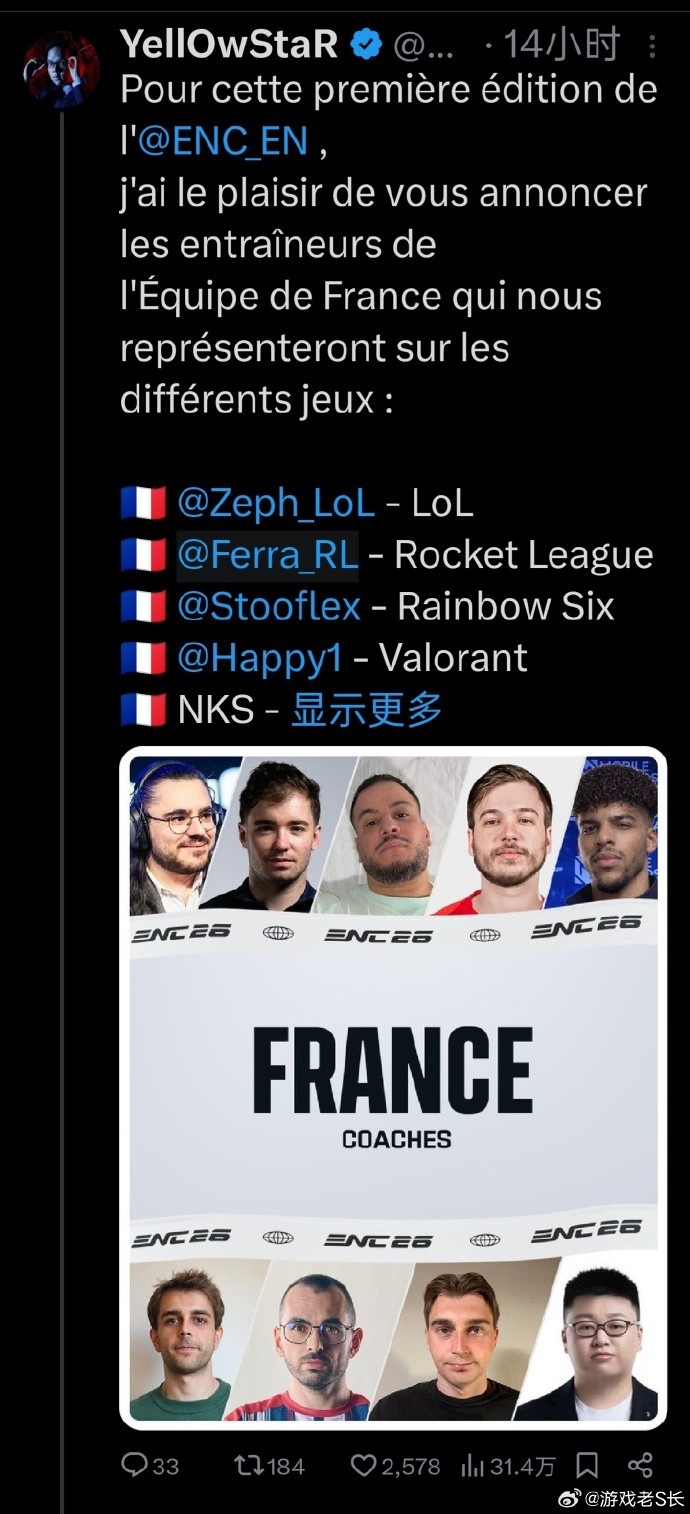Open the @ENC_EN mention link
The width and height of the screenshot is (690, 1514).
222,142
